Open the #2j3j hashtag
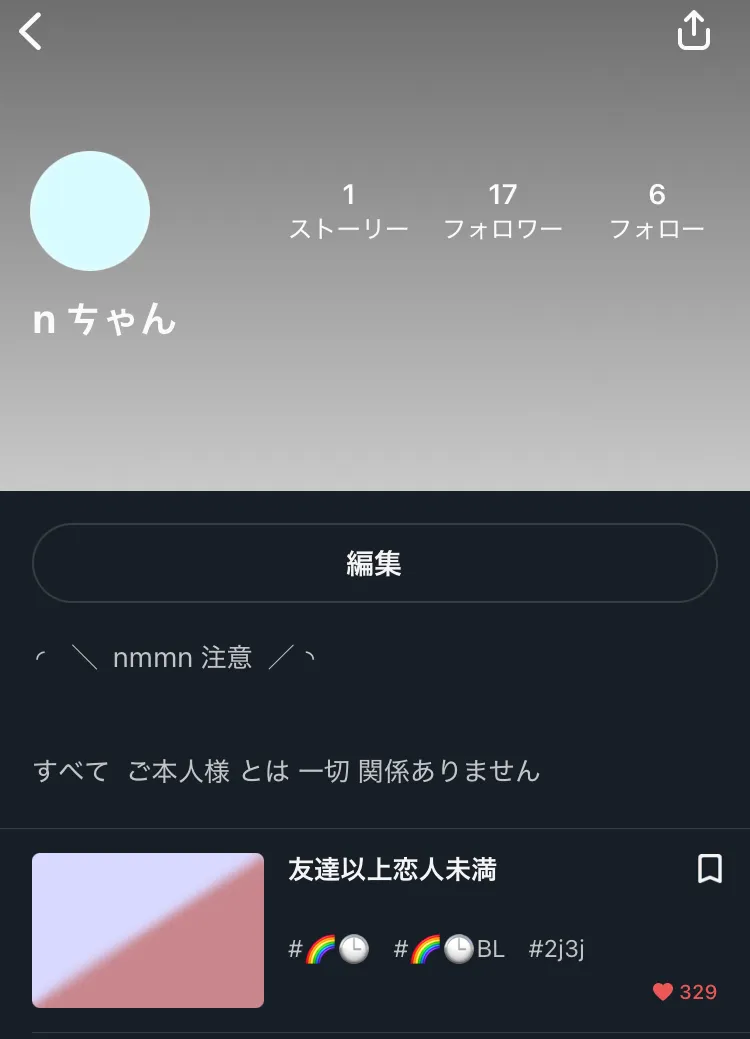The image size is (750, 1039). click(556, 949)
